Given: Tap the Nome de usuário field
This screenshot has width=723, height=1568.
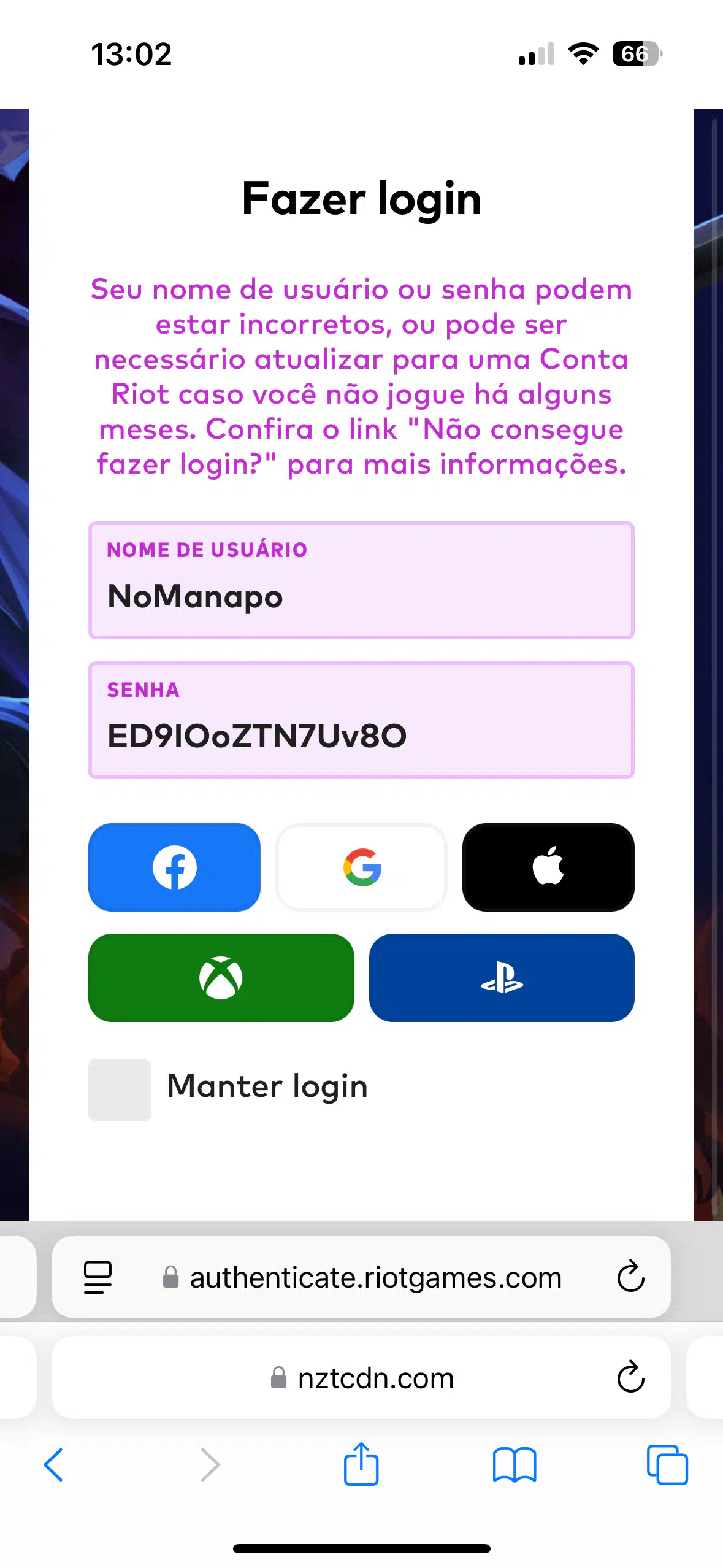Looking at the screenshot, I should point(361,580).
